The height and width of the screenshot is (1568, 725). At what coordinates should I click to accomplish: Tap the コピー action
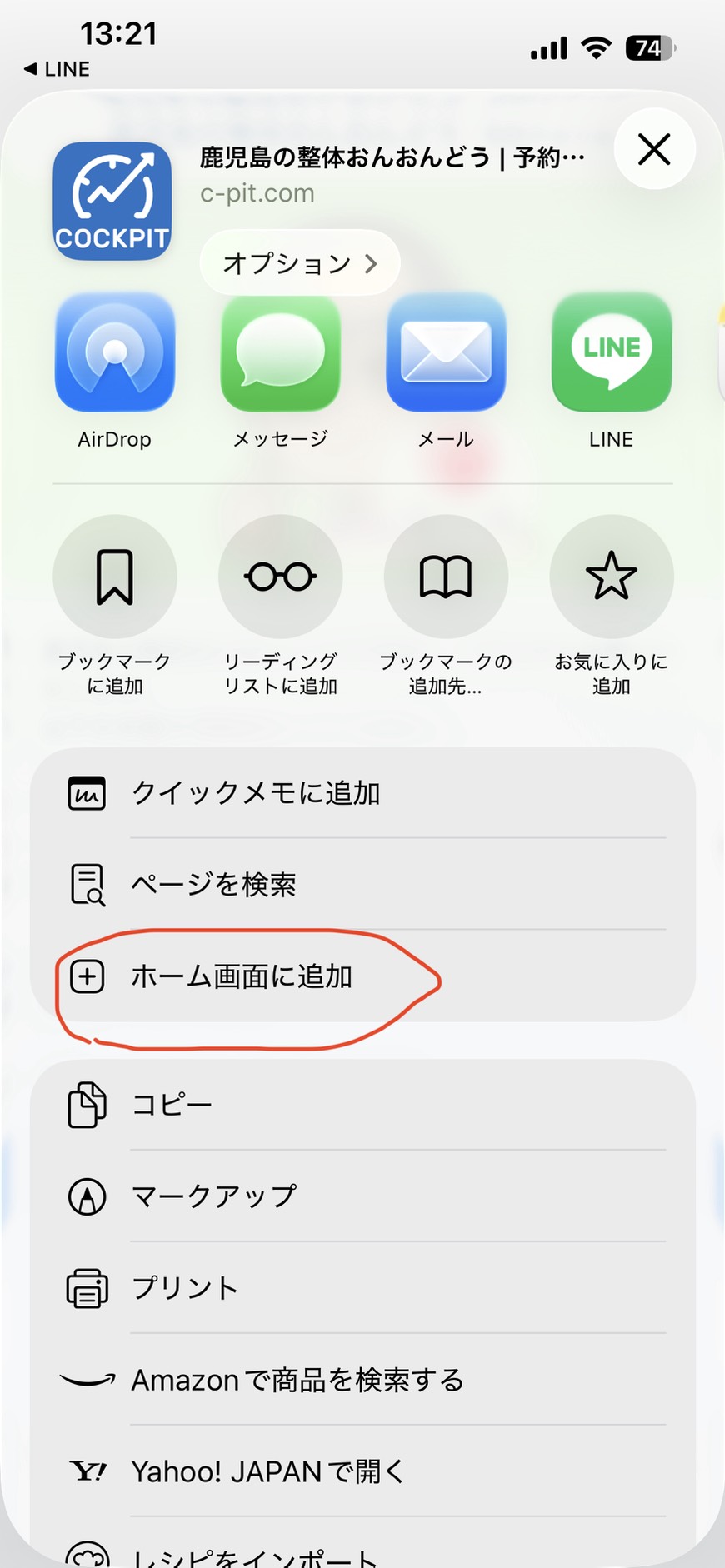[362, 1105]
